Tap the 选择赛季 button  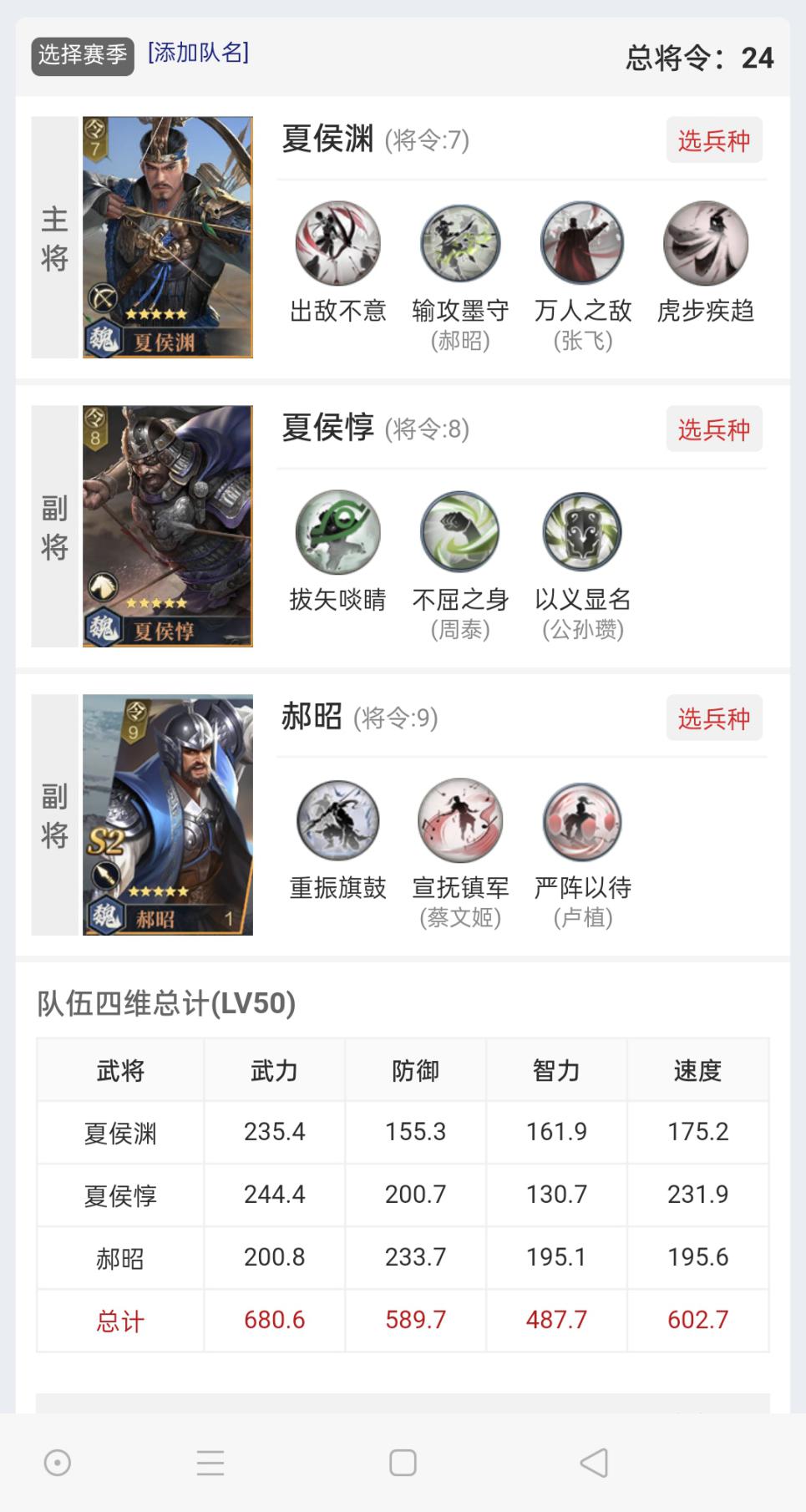coord(83,55)
